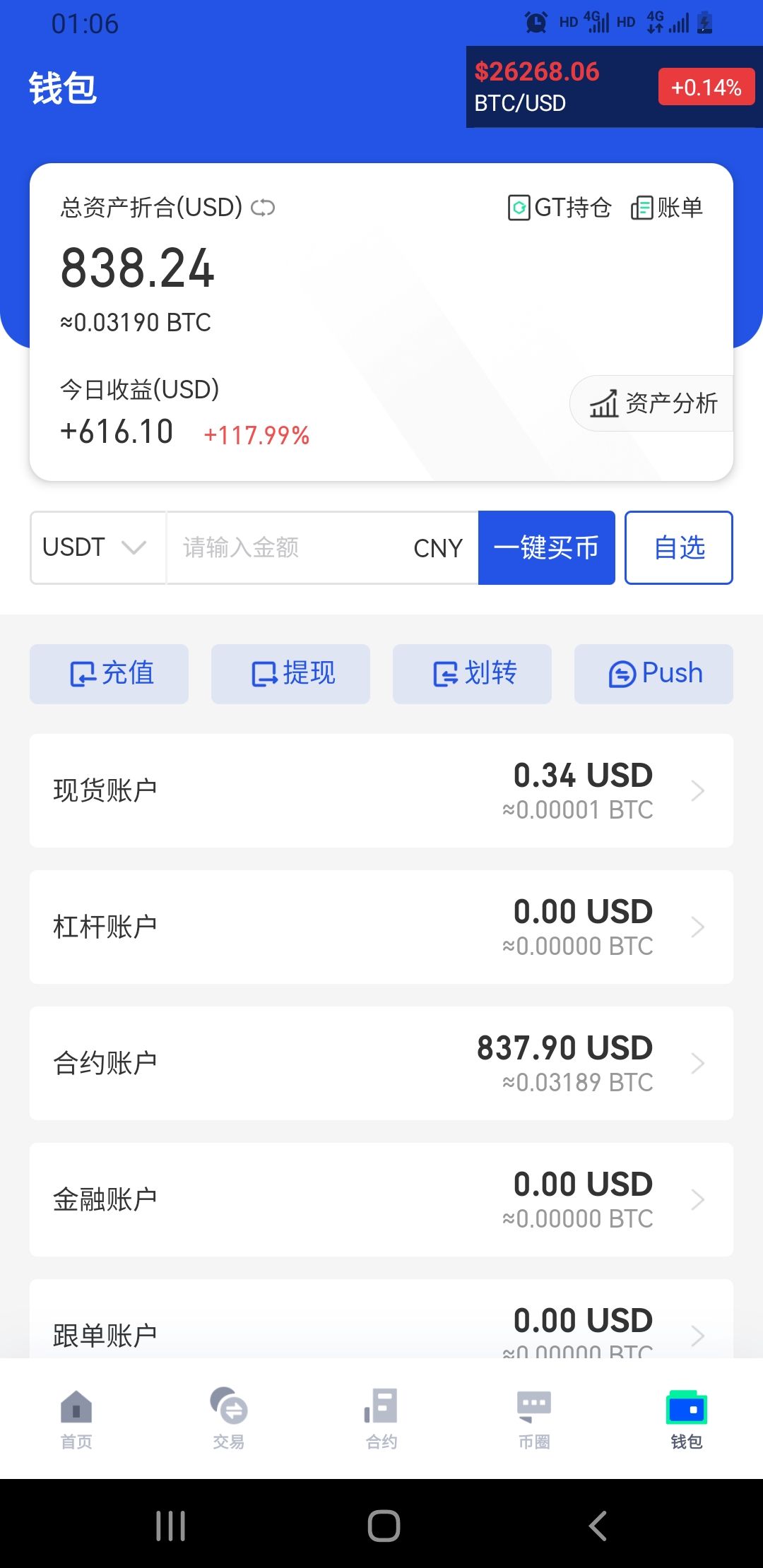Choose the 自选 buy option

679,547
